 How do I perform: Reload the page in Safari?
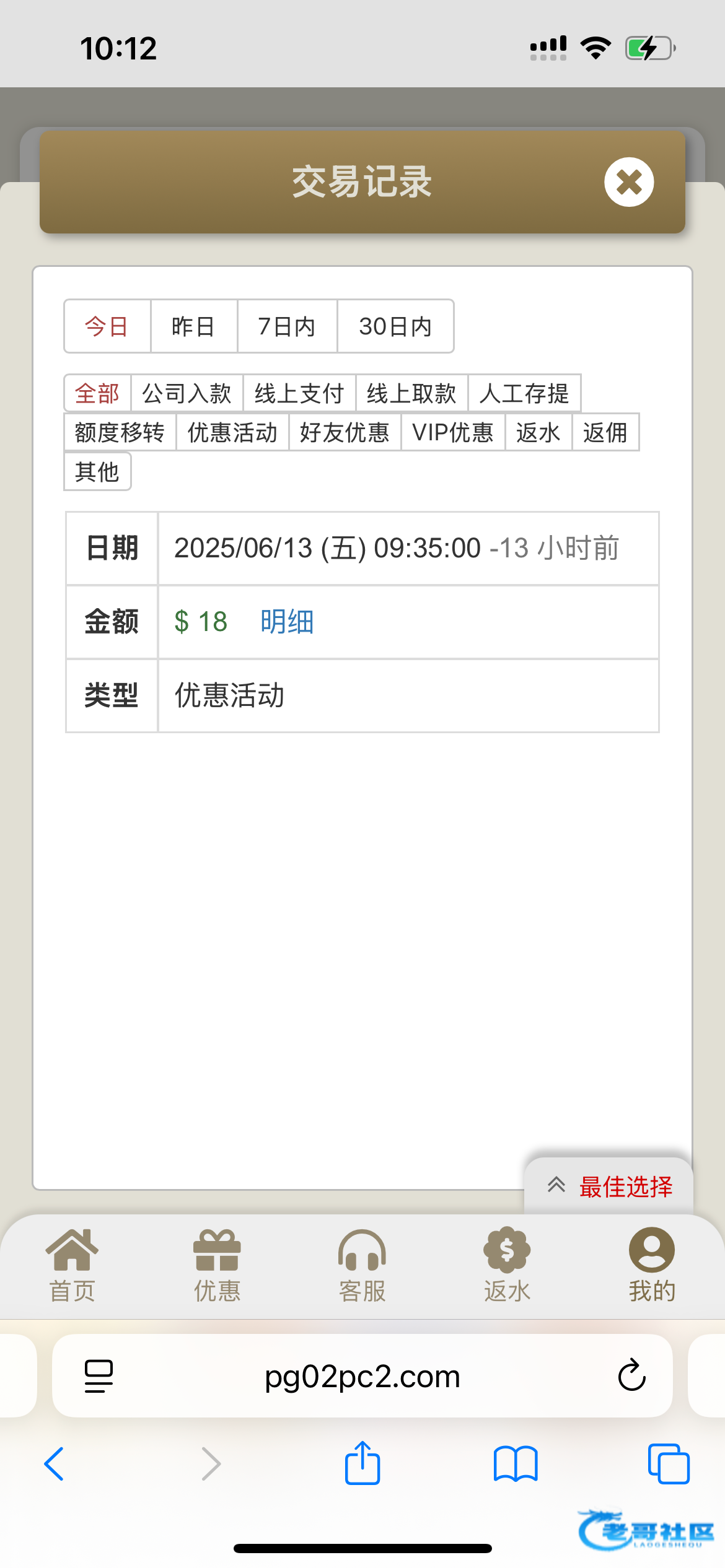(631, 1375)
